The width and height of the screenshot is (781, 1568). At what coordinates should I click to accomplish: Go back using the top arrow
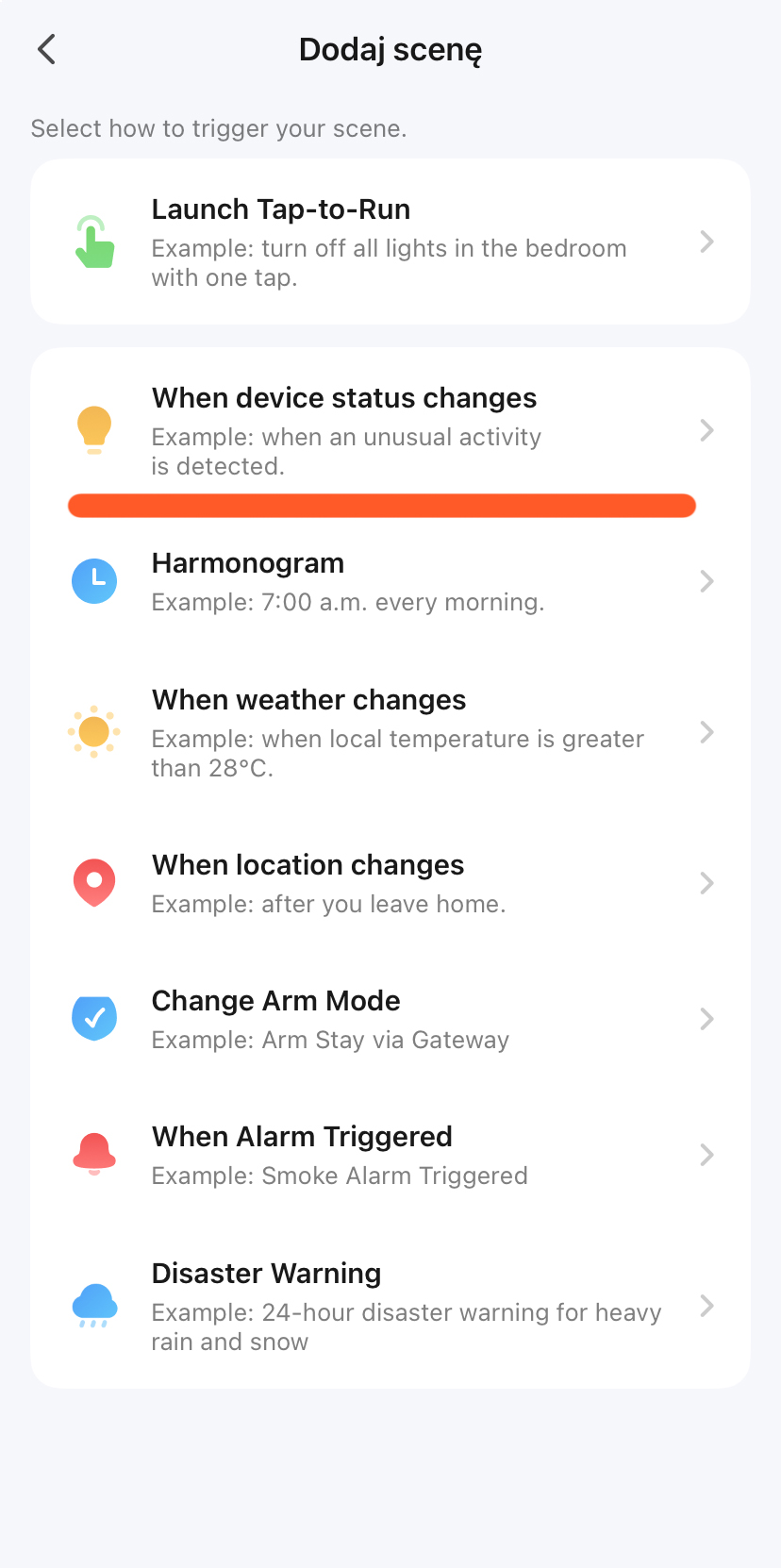click(46, 49)
